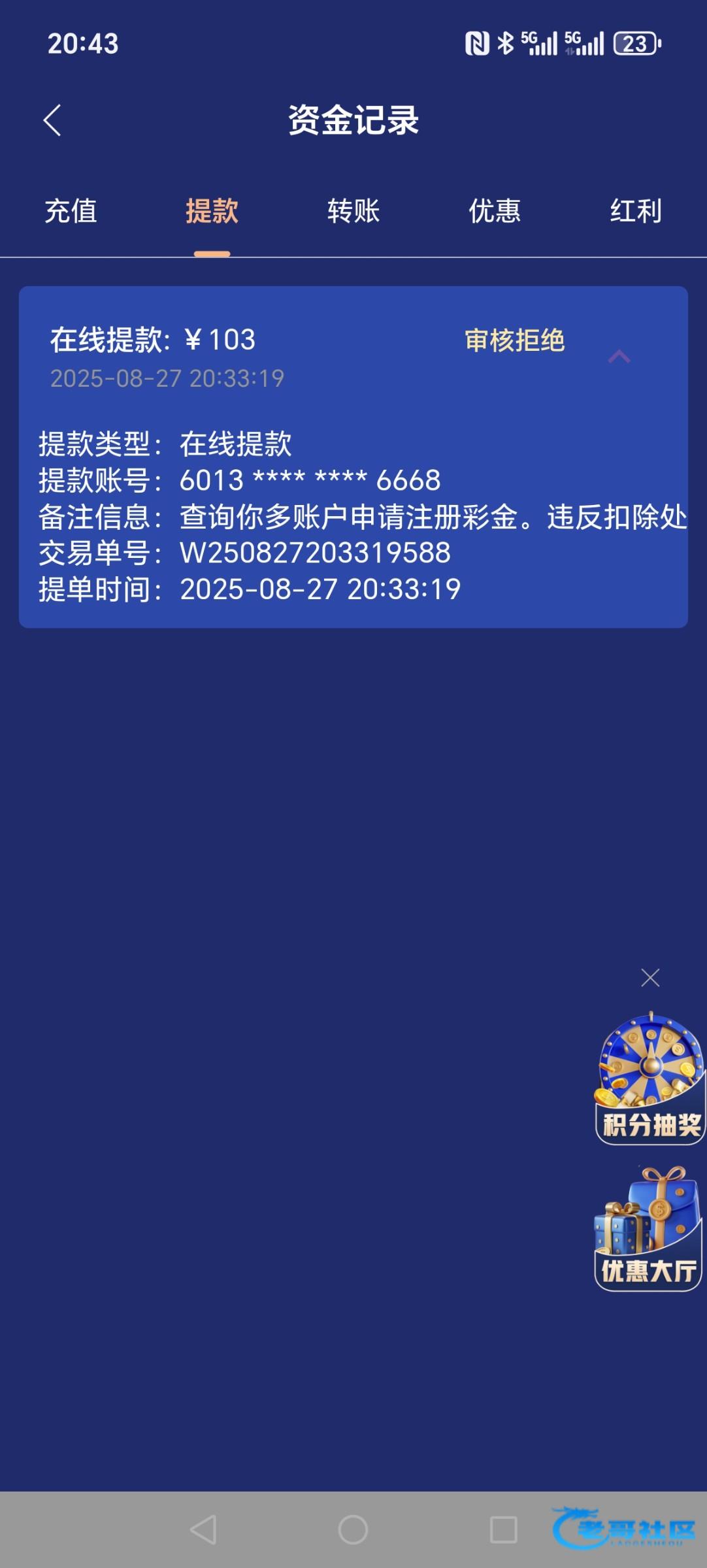Switch to the 优惠 tab

[x=495, y=211]
